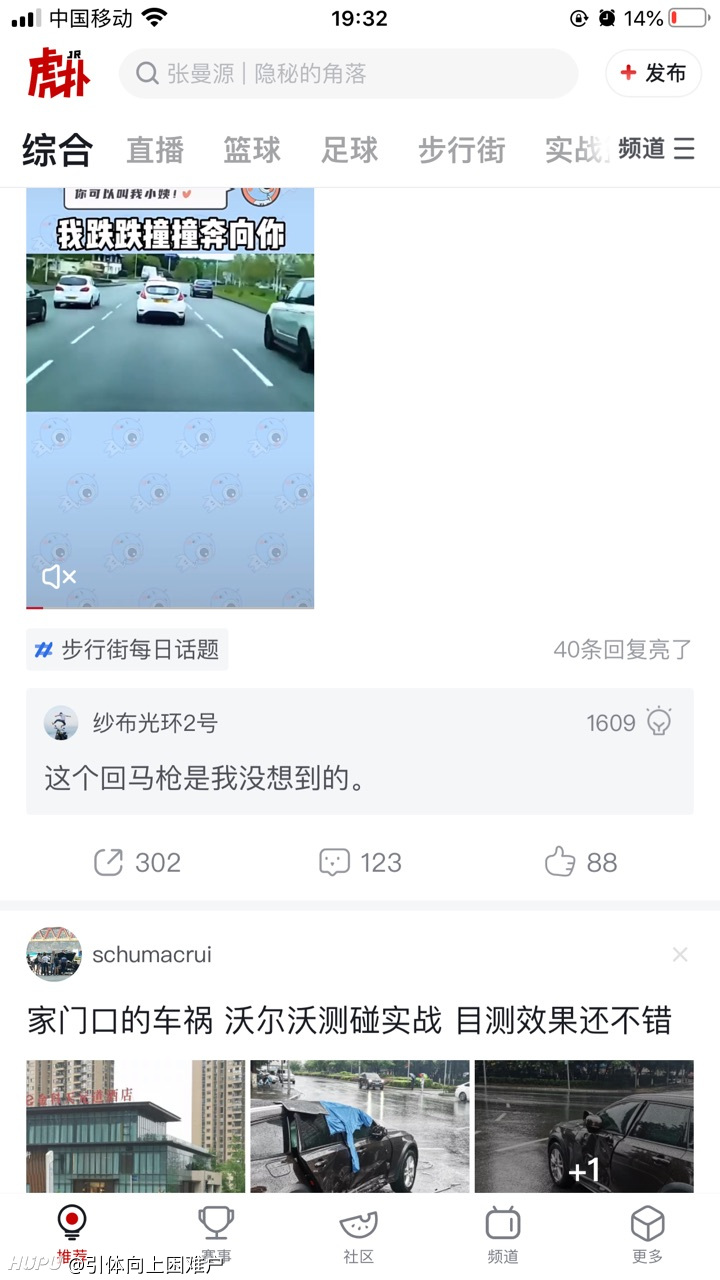Switch to the 直播 tab
The height and width of the screenshot is (1280, 720).
155,150
